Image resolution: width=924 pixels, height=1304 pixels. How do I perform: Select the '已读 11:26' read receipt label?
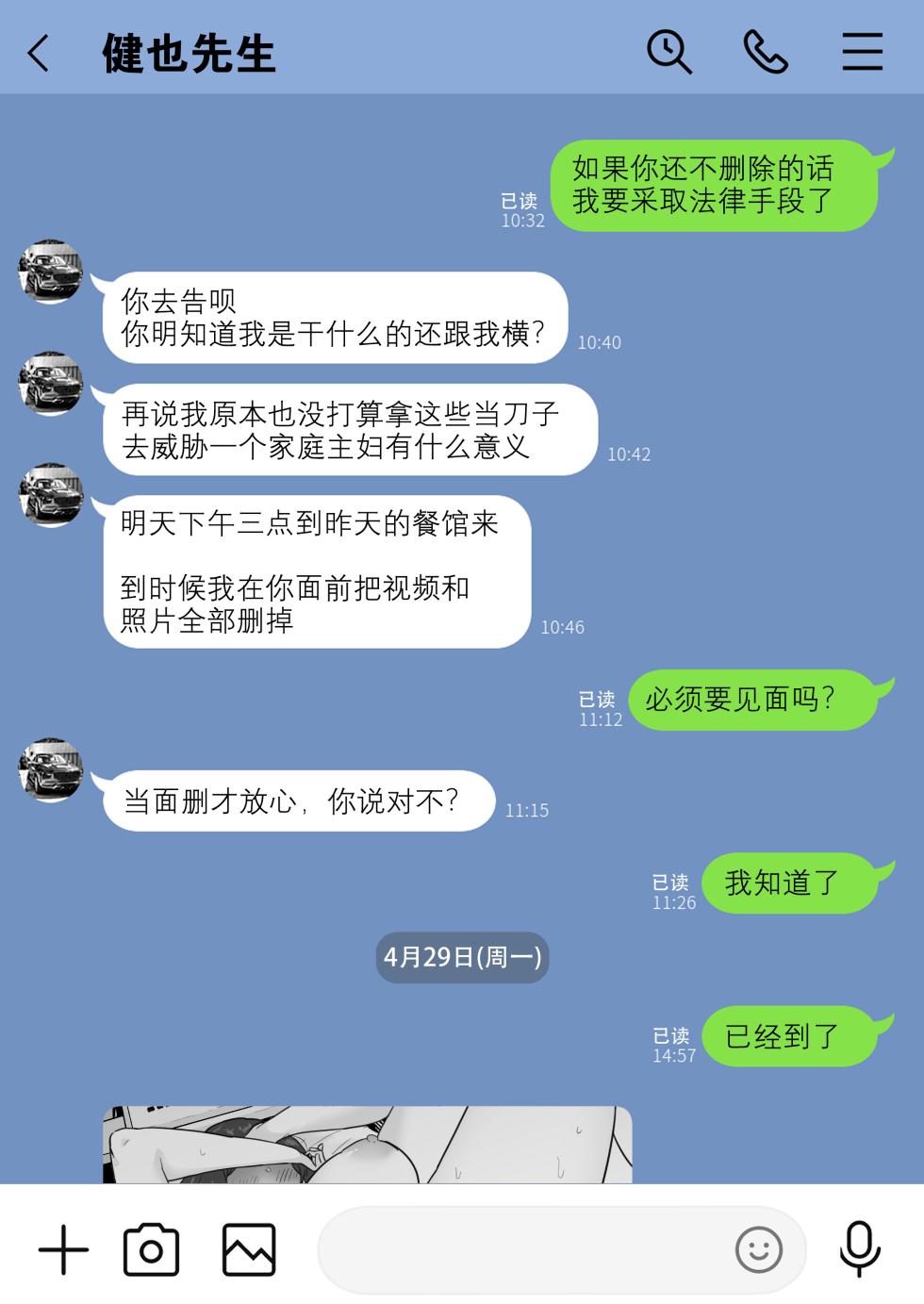(x=671, y=891)
